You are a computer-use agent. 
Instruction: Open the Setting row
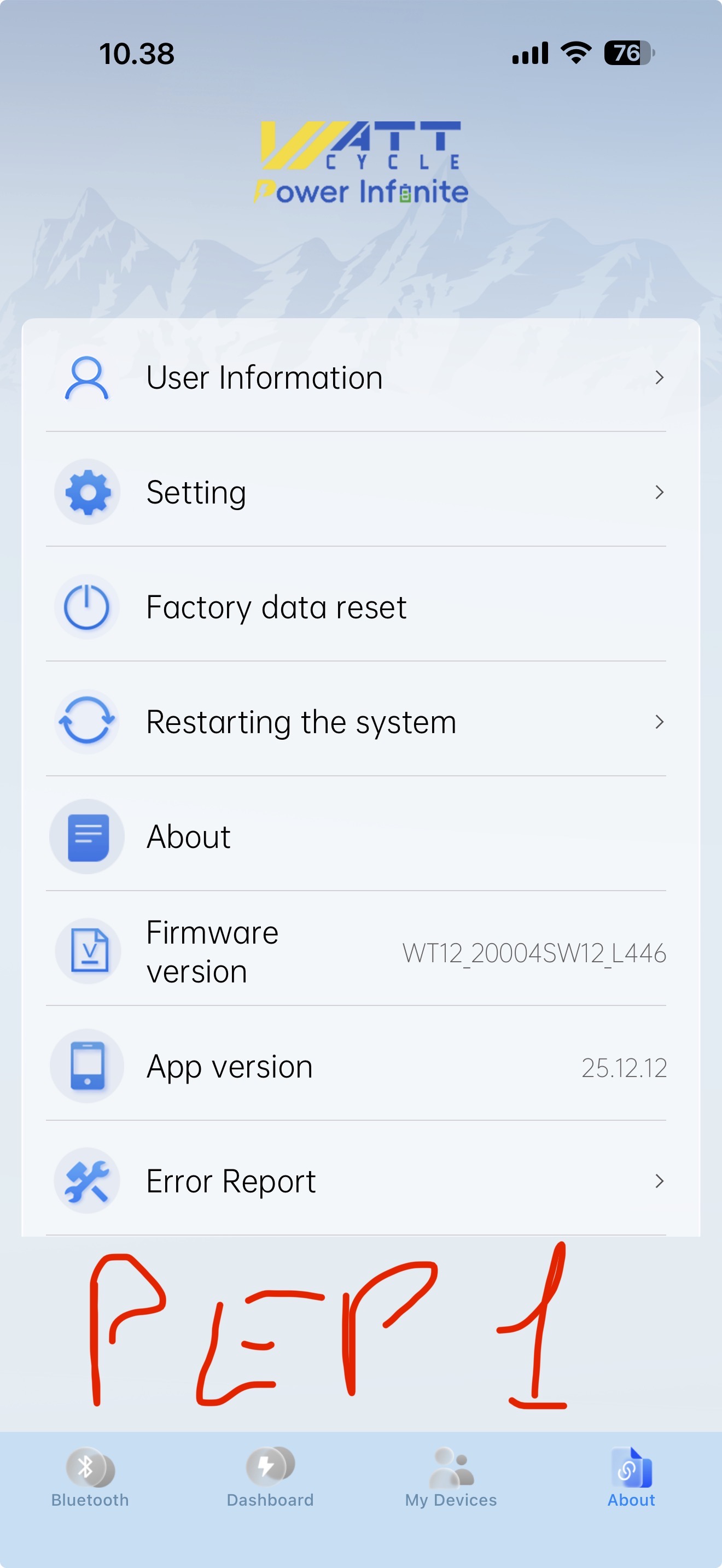[359, 492]
